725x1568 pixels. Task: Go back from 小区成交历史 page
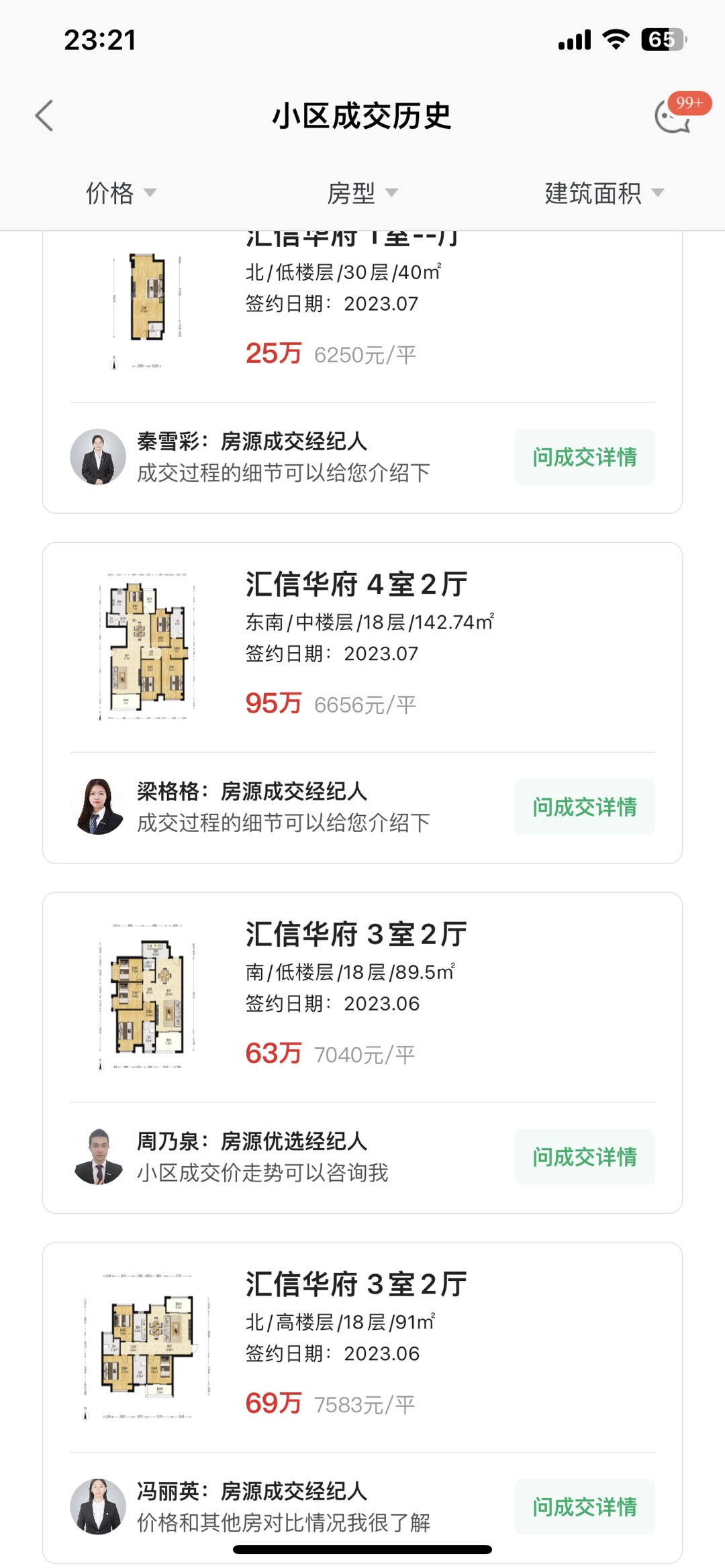tap(44, 116)
